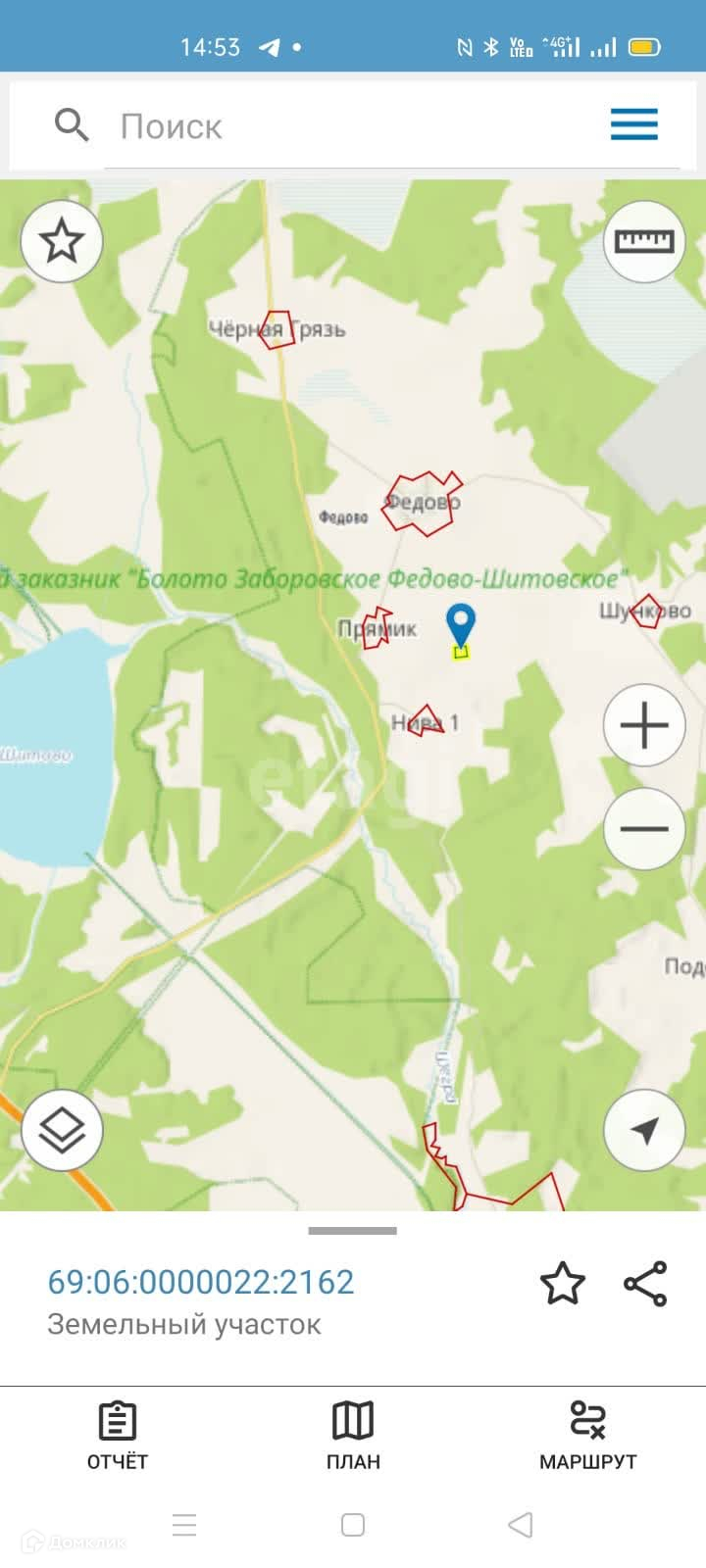Zoom in with the plus button
706x1568 pixels.
(643, 726)
